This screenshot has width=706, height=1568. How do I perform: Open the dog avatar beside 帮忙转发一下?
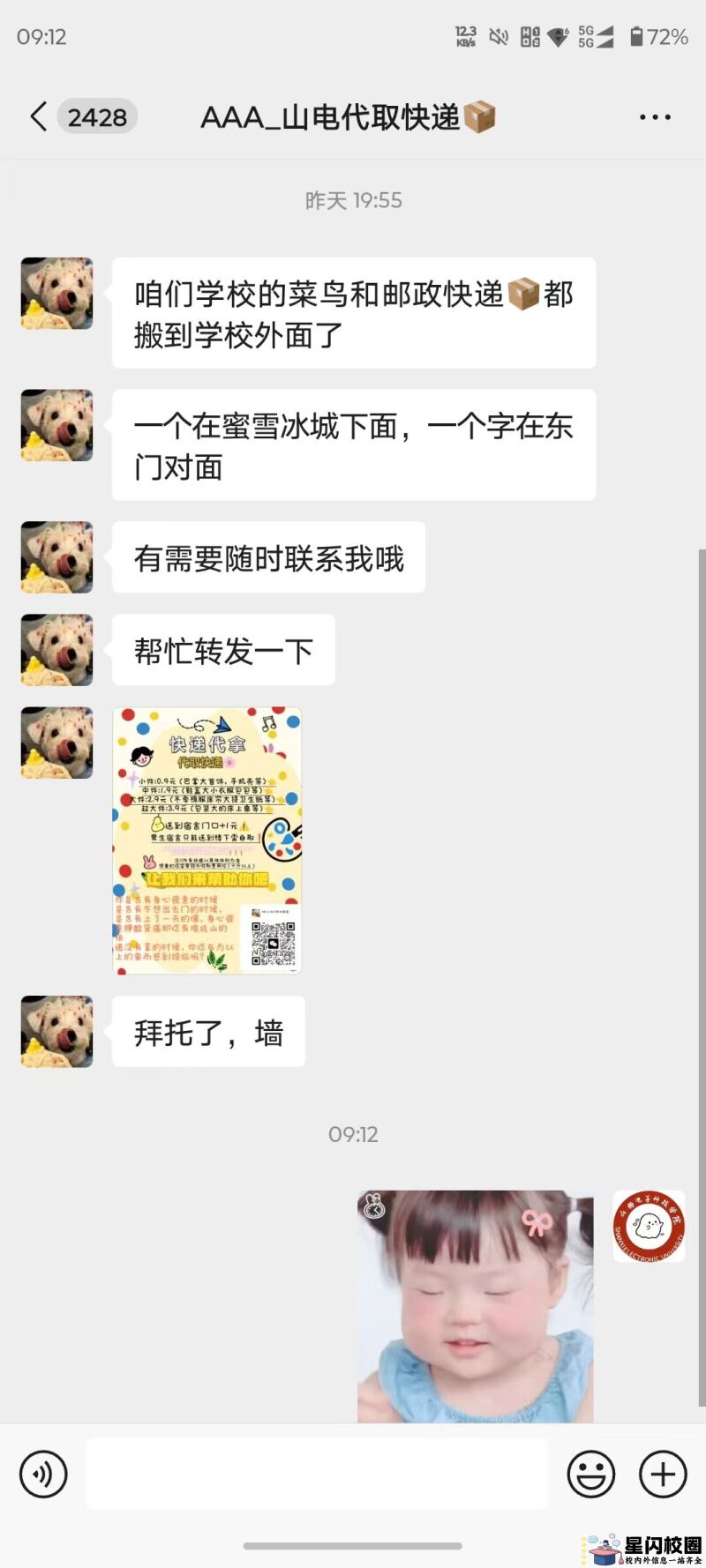[57, 650]
